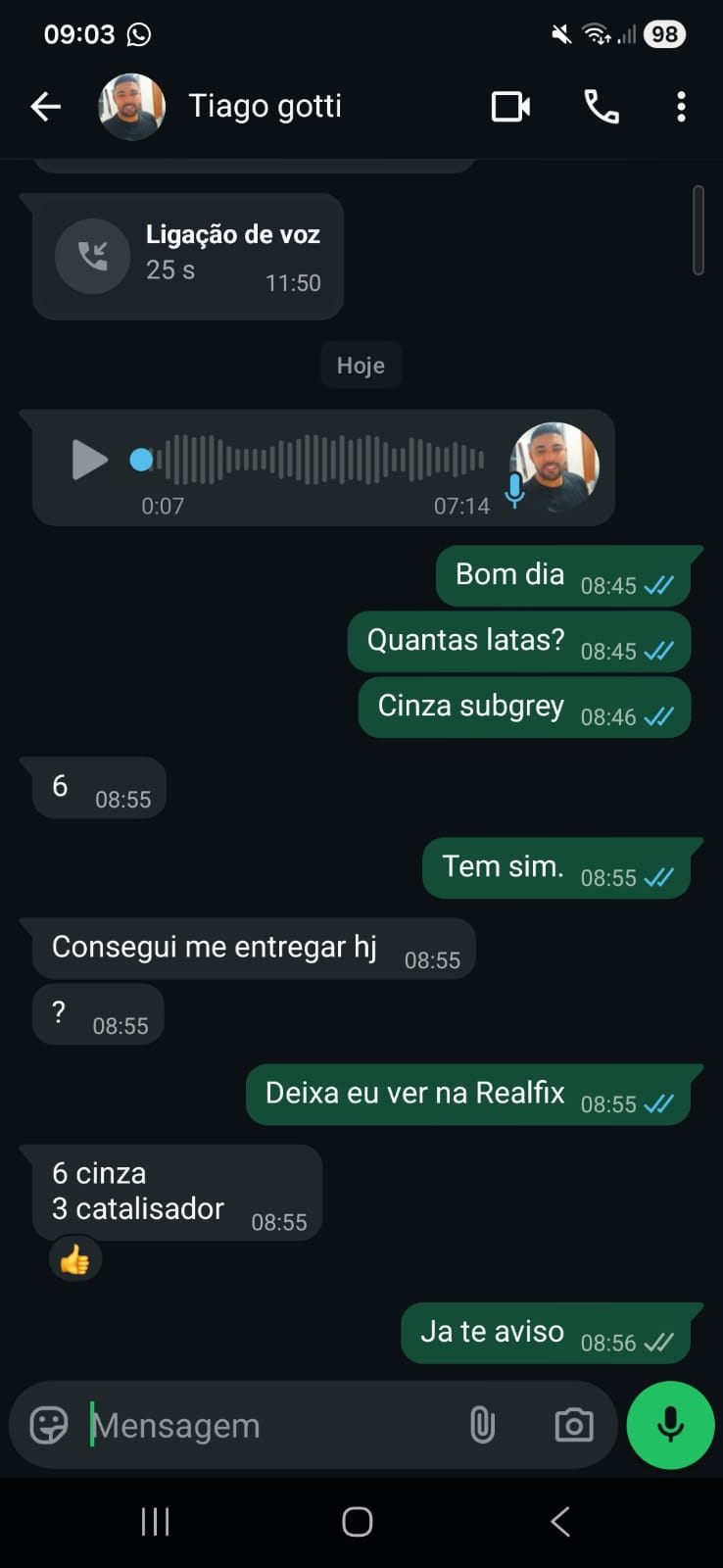Attach a file with the paperclip
The image size is (723, 1568).
pyautogui.click(x=482, y=1425)
